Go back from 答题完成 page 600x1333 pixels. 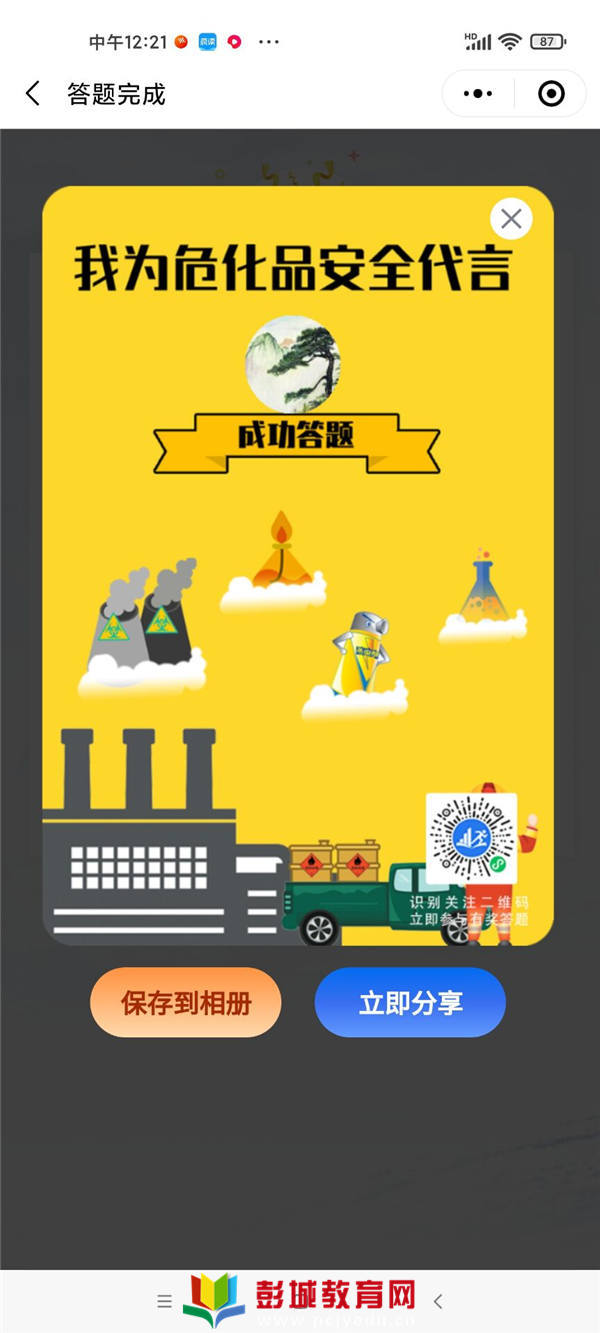click(x=33, y=94)
